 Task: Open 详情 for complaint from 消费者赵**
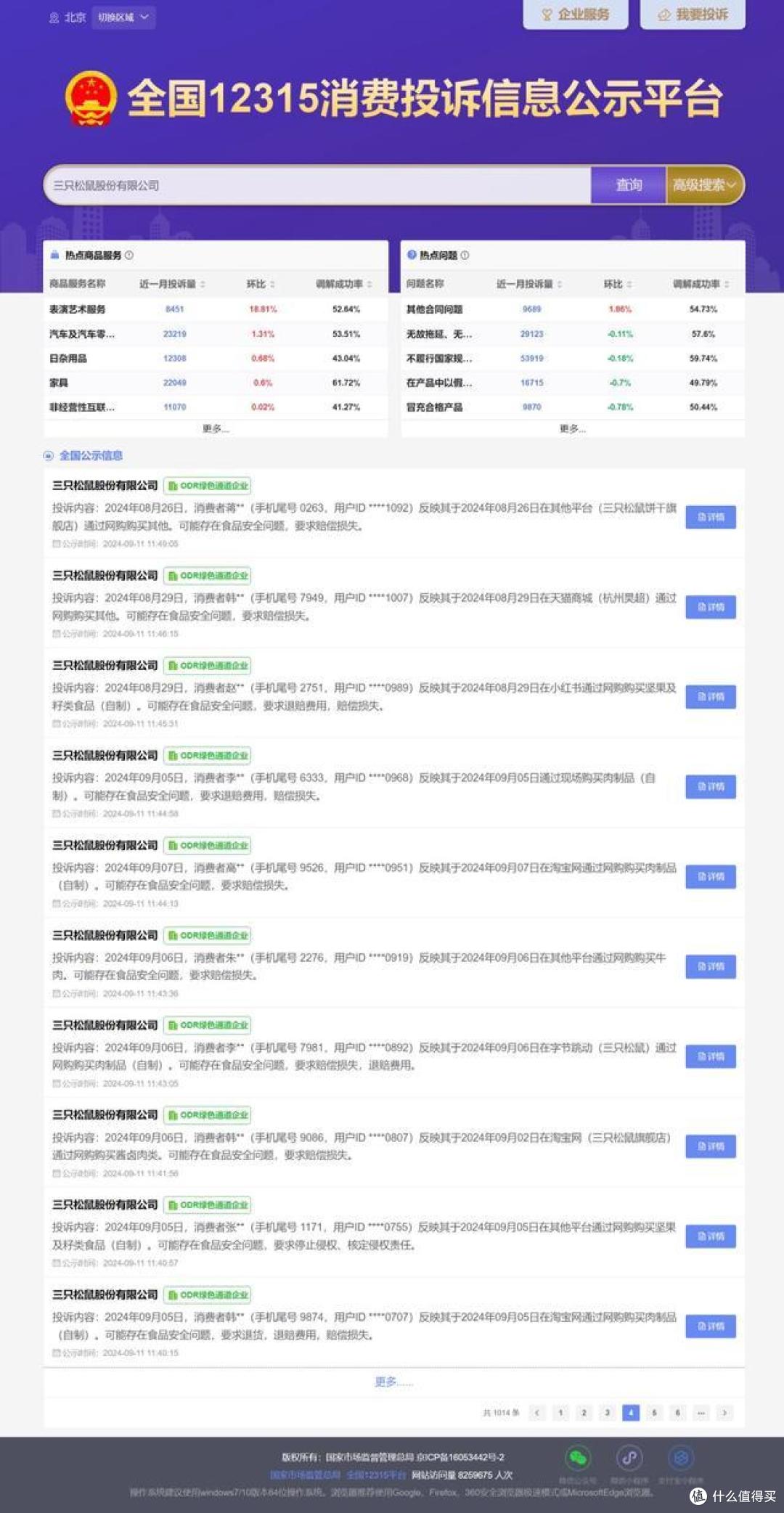(711, 697)
